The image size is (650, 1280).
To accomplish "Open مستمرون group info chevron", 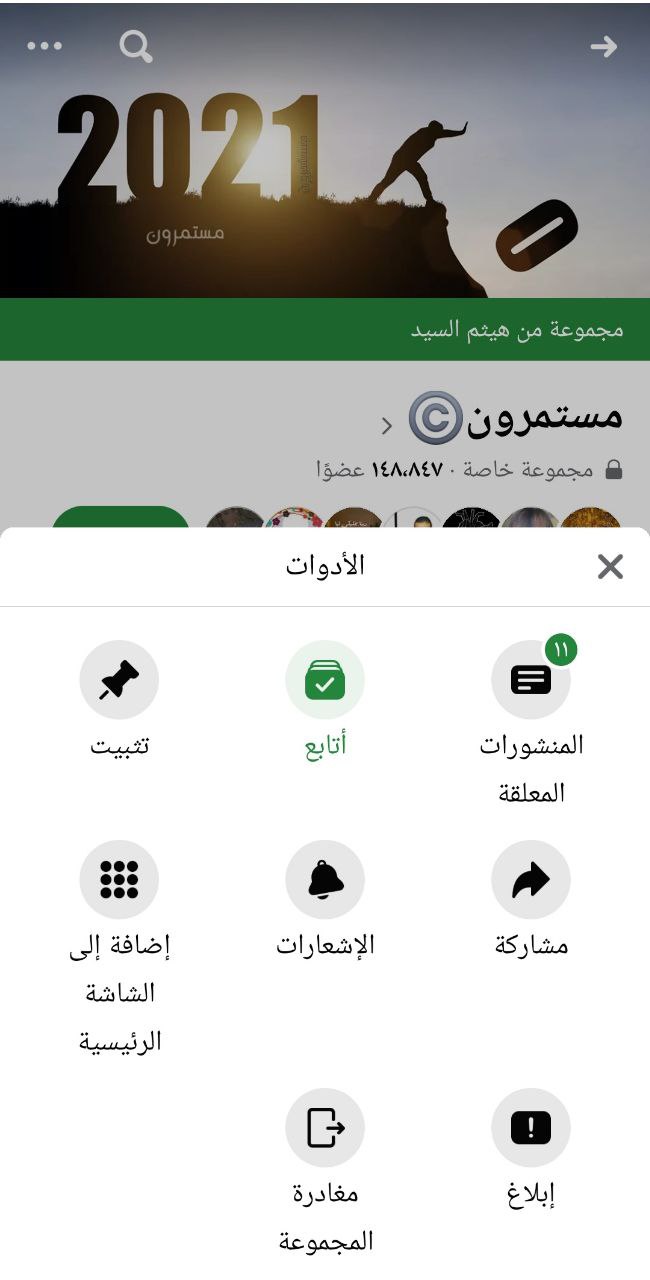I will click(x=387, y=427).
